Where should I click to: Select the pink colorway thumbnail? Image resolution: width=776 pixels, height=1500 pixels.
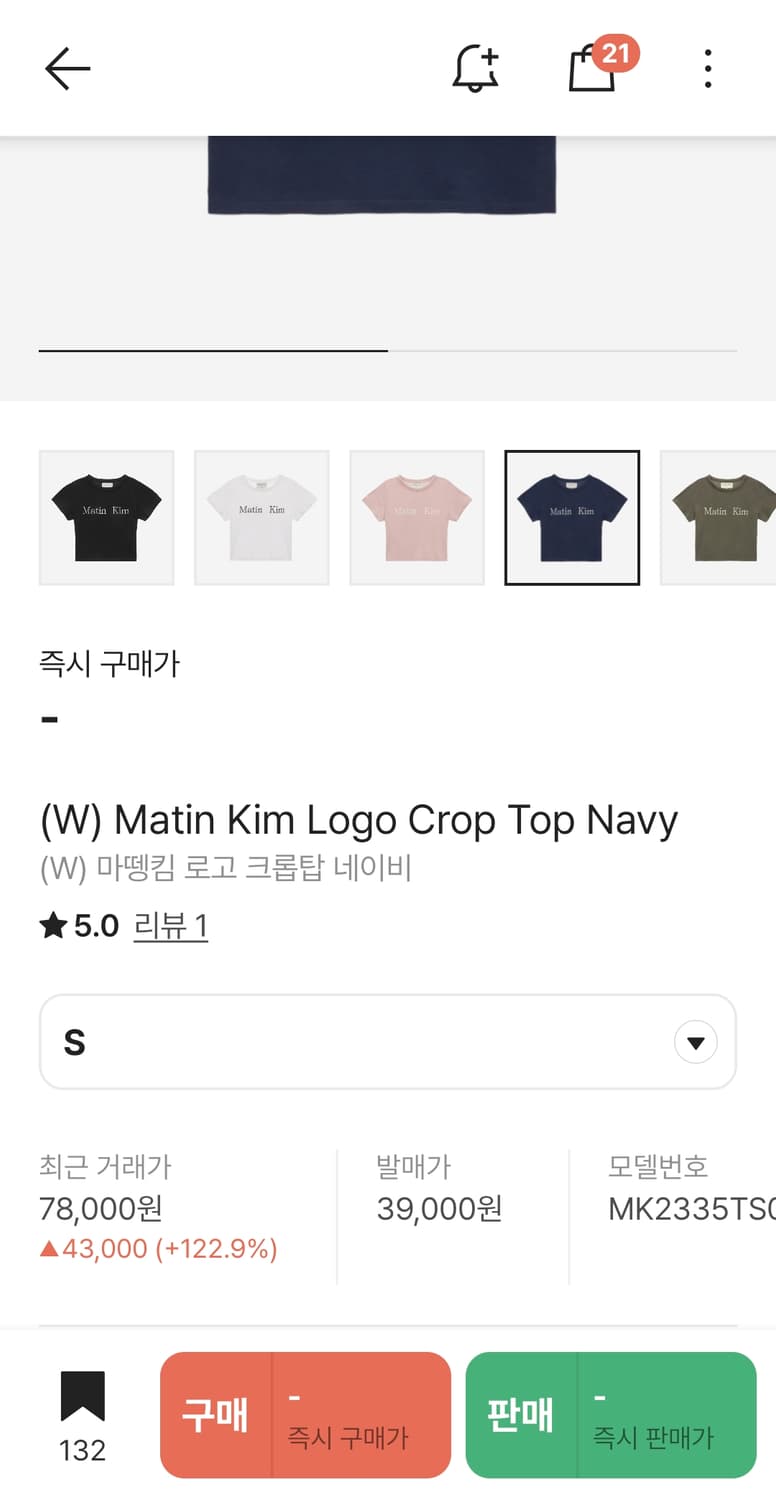tap(416, 517)
